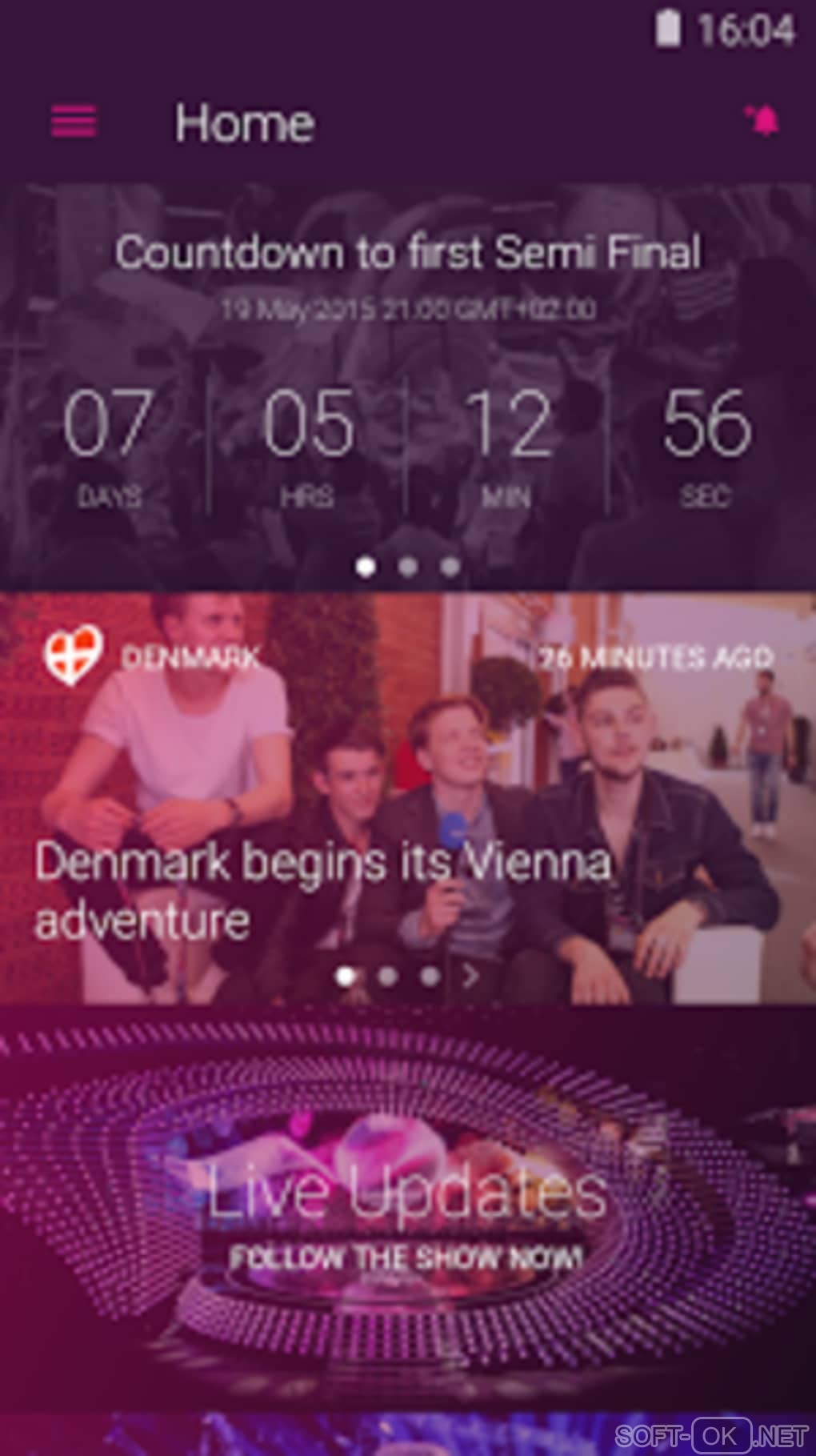The width and height of the screenshot is (816, 1456).
Task: Open the Live Updates banner
Action: point(406,1209)
